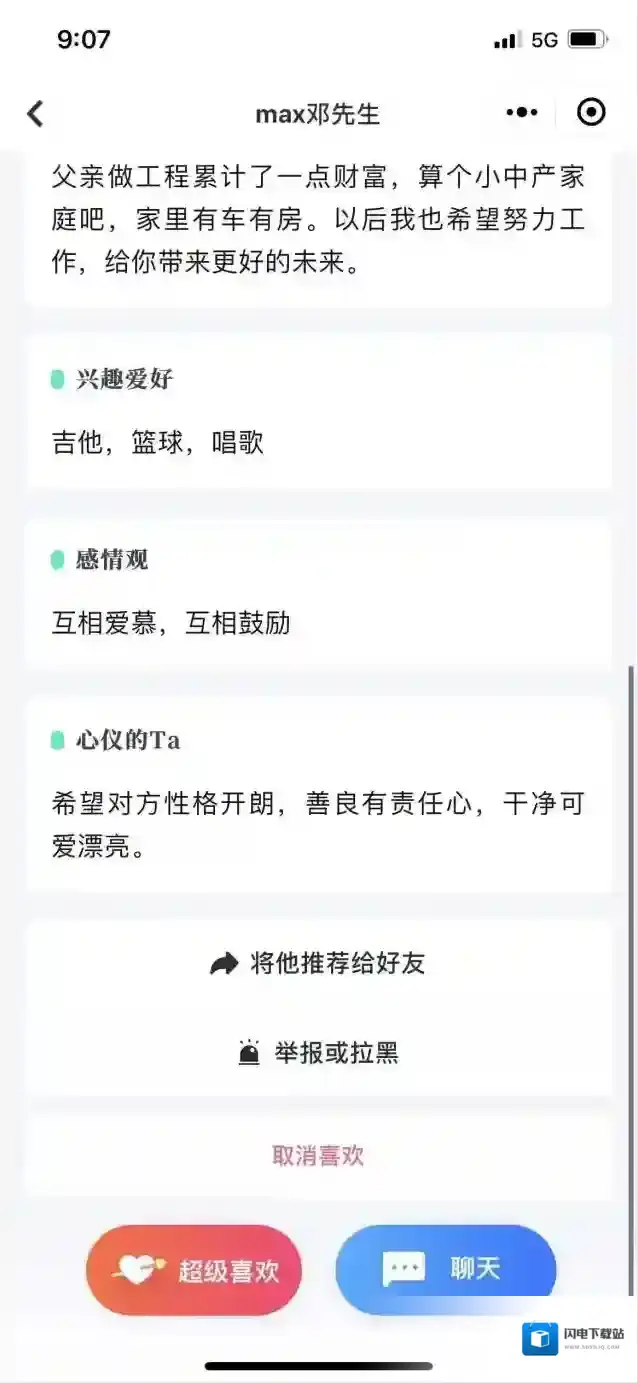The width and height of the screenshot is (638, 1383).
Task: Cancel the like with 取消喜欢
Action: click(318, 1156)
